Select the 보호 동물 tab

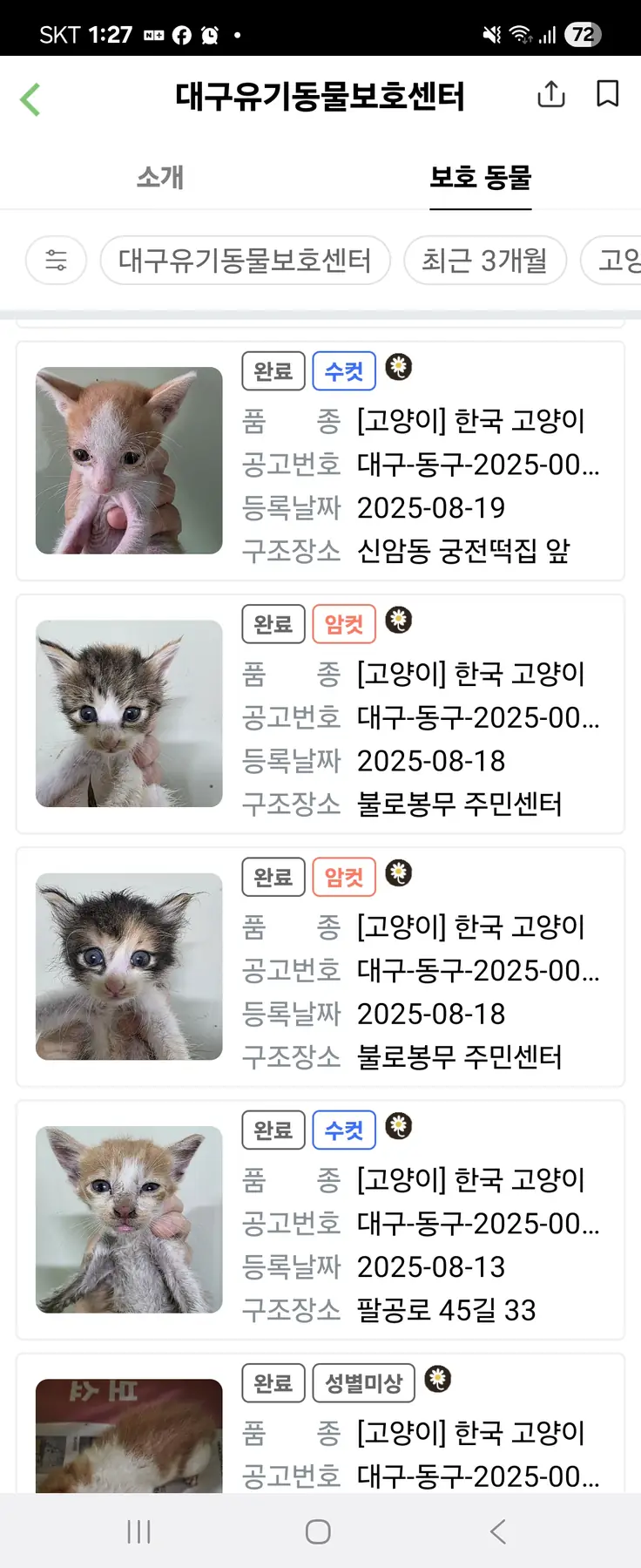(x=480, y=177)
